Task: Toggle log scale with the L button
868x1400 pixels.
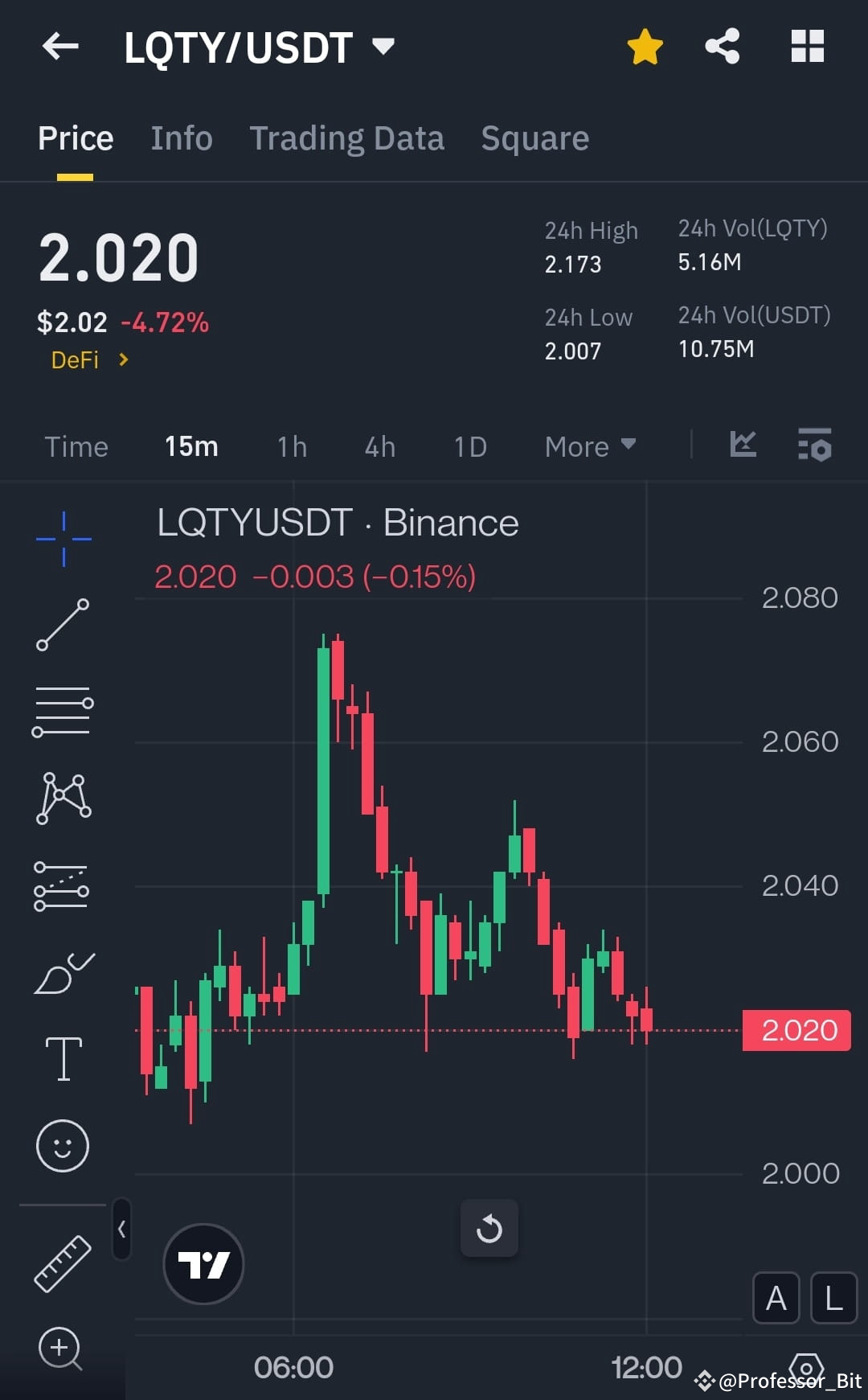Action: coord(833,1298)
